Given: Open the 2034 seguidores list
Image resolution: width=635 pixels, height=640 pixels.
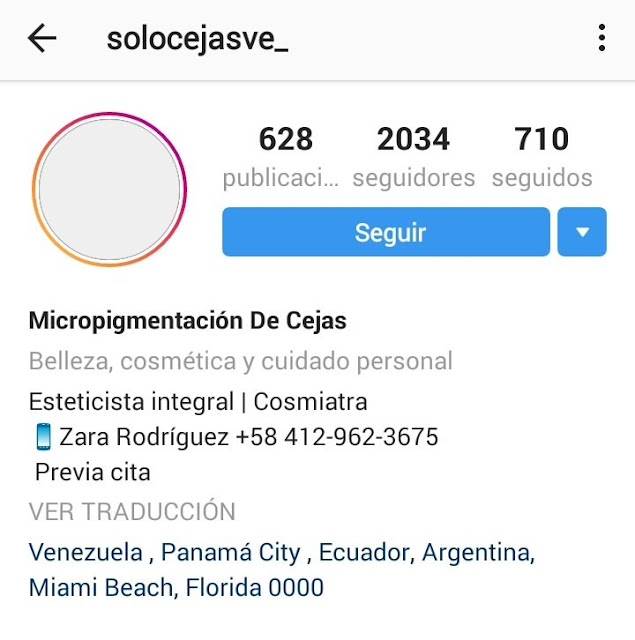Looking at the screenshot, I should click(x=413, y=157).
